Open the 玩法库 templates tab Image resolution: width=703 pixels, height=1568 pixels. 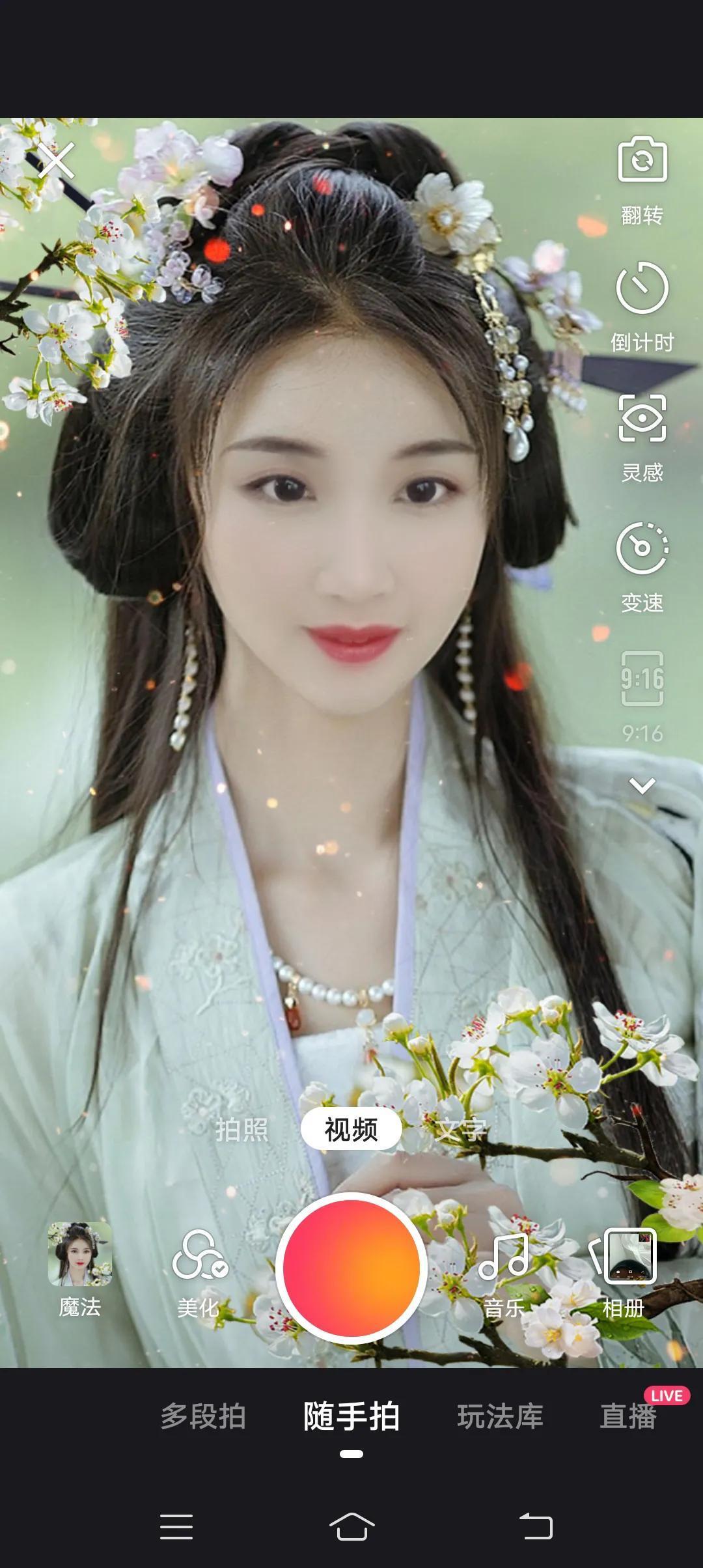pyautogui.click(x=500, y=1416)
